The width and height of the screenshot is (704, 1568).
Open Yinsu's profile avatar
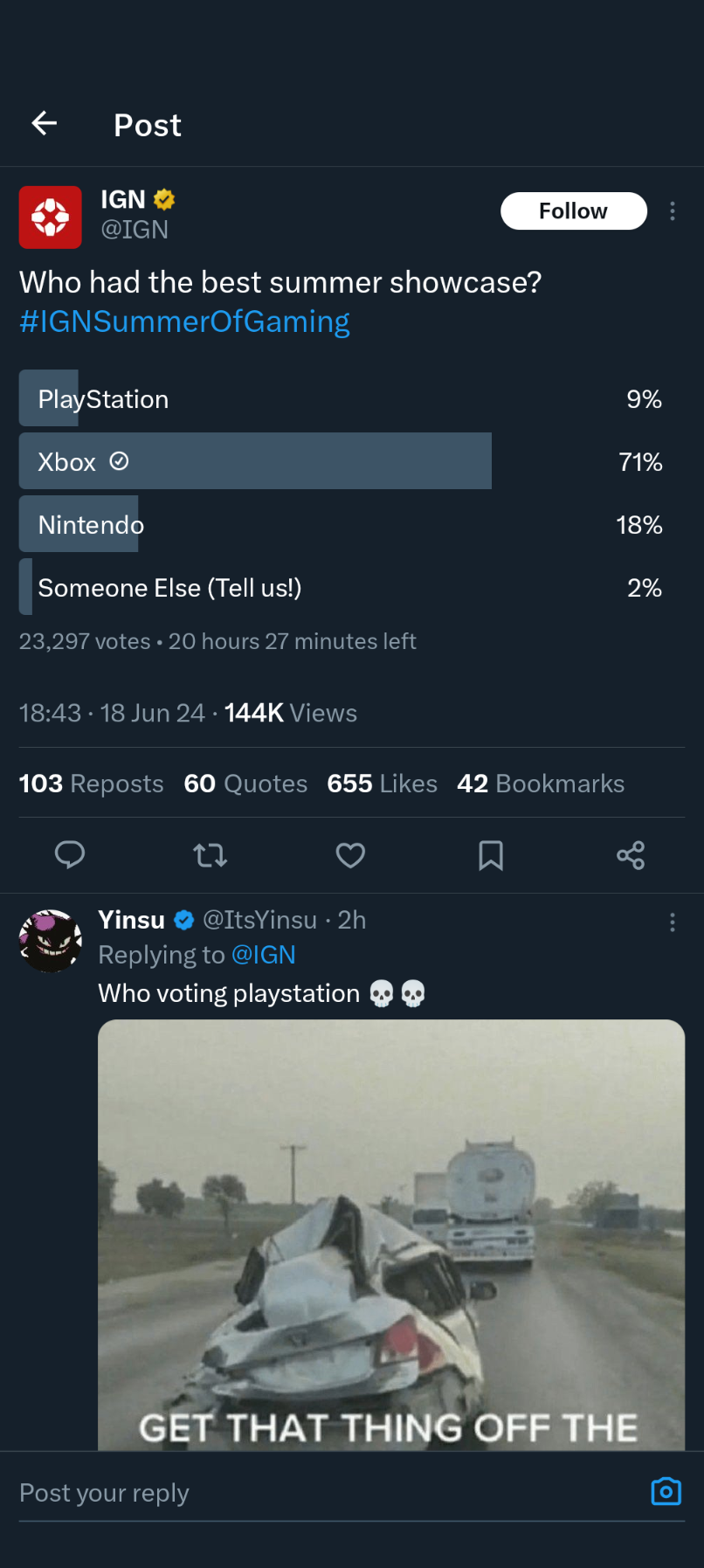pos(51,942)
